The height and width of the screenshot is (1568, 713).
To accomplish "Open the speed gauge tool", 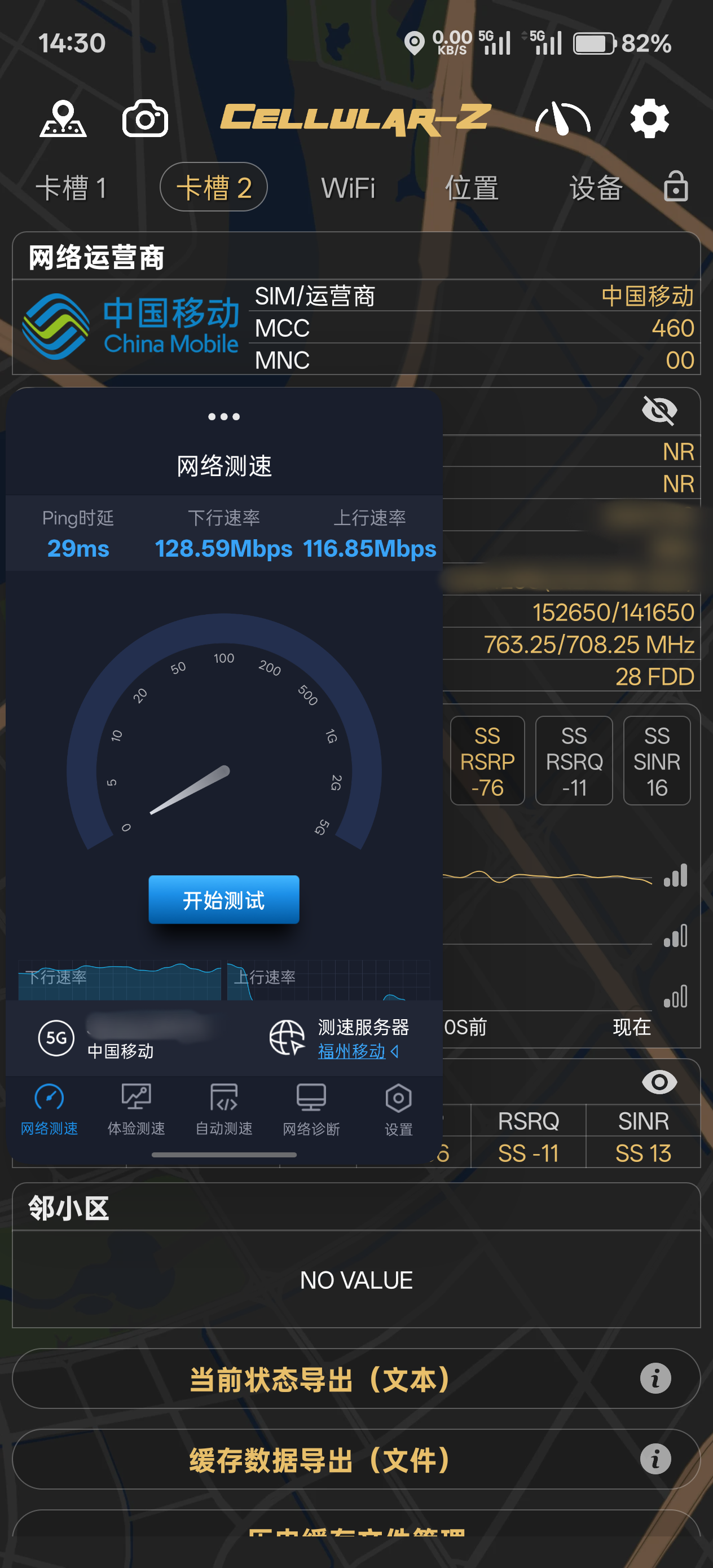I will [562, 118].
